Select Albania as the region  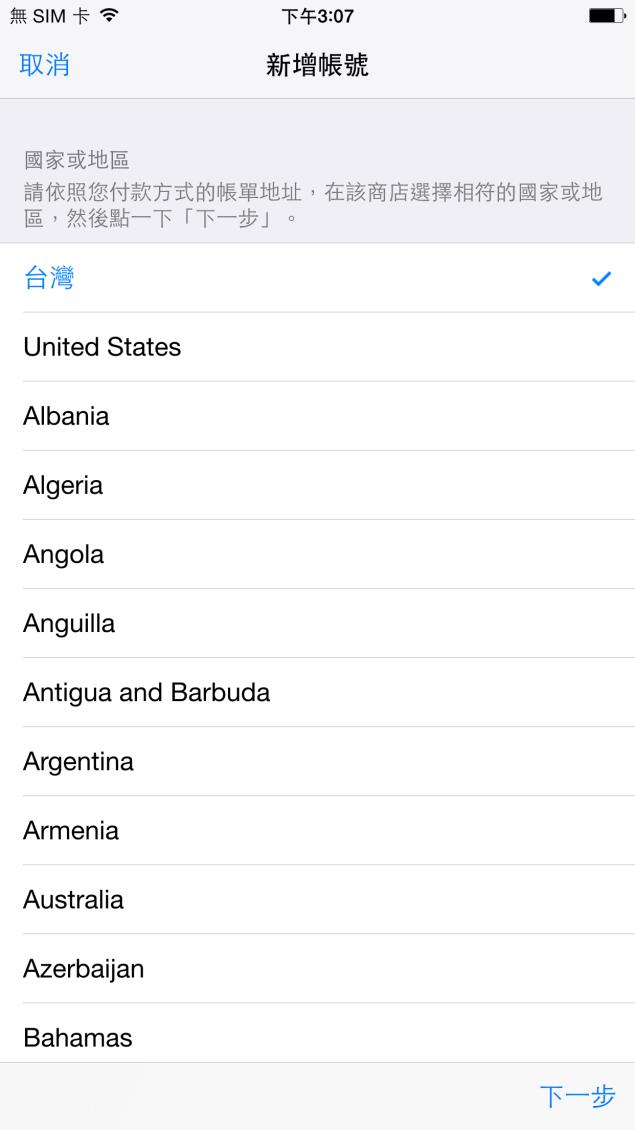317,417
